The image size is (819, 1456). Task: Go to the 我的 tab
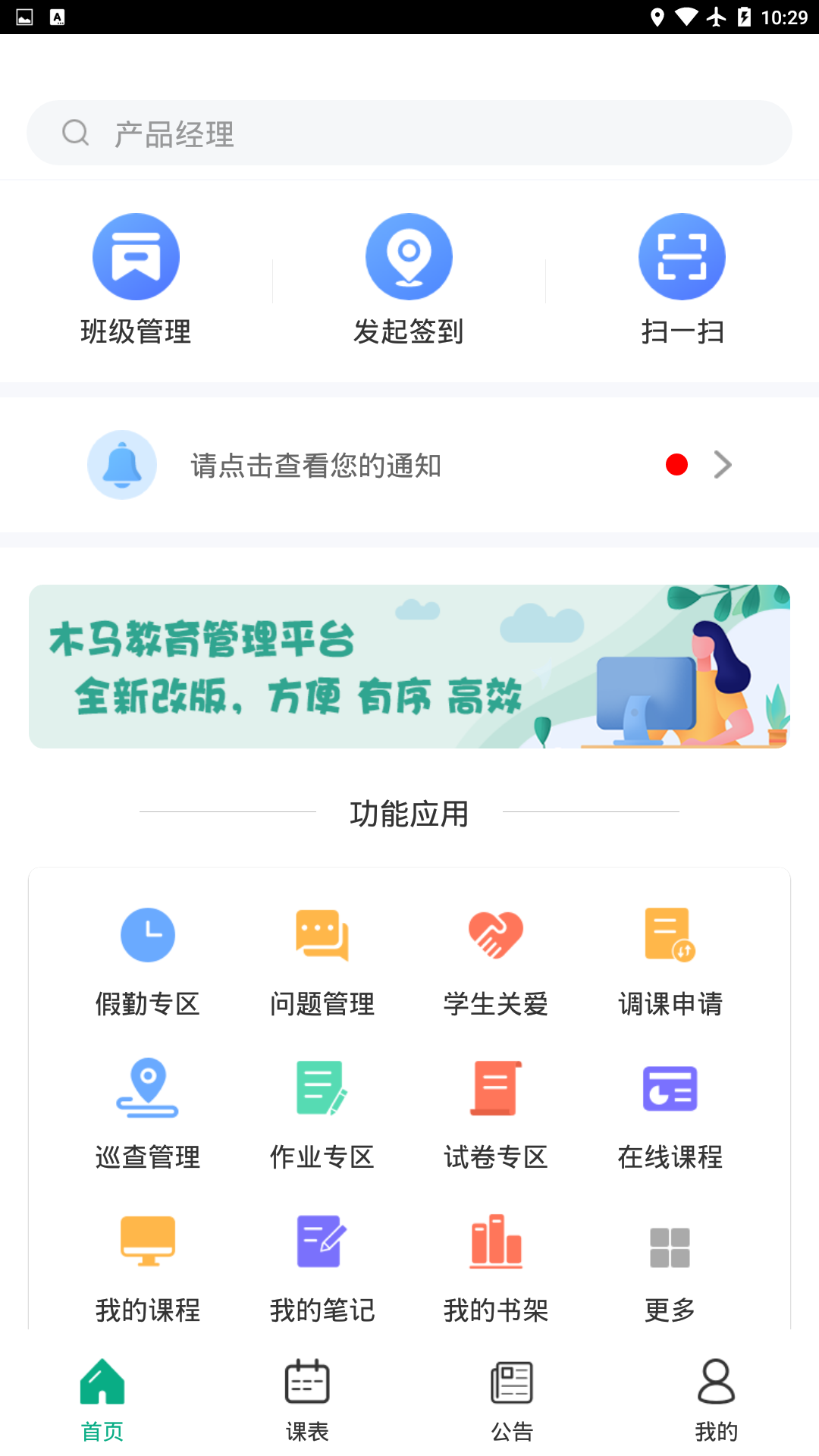point(717,1400)
